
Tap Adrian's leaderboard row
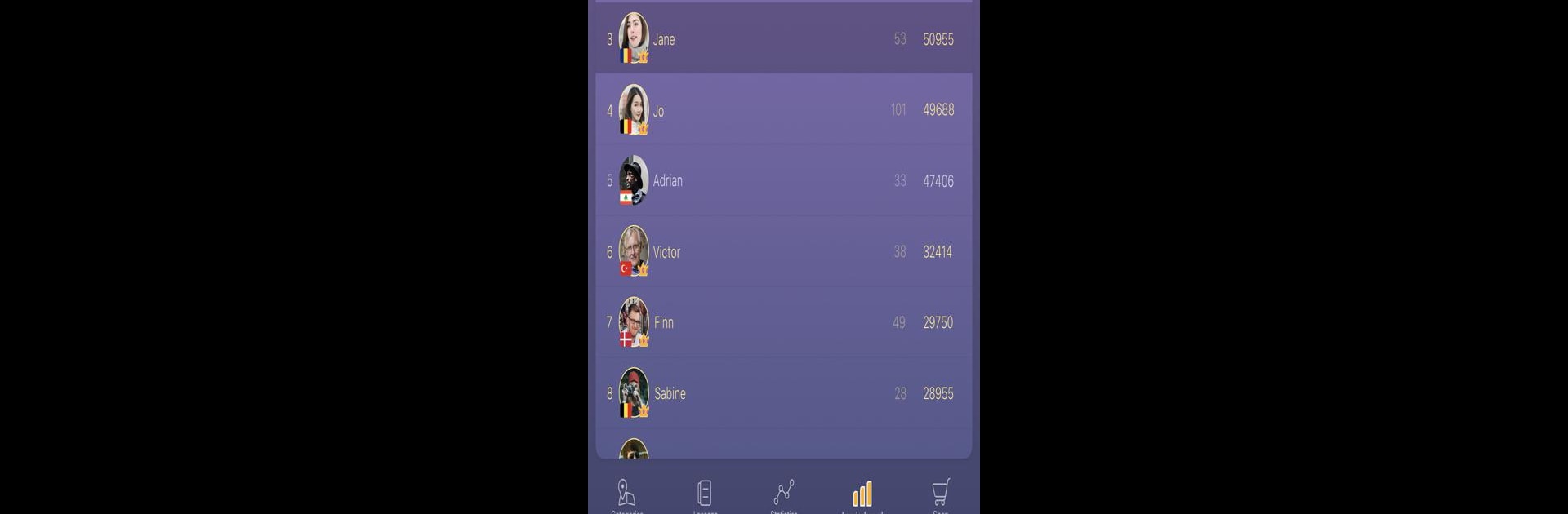click(x=783, y=181)
